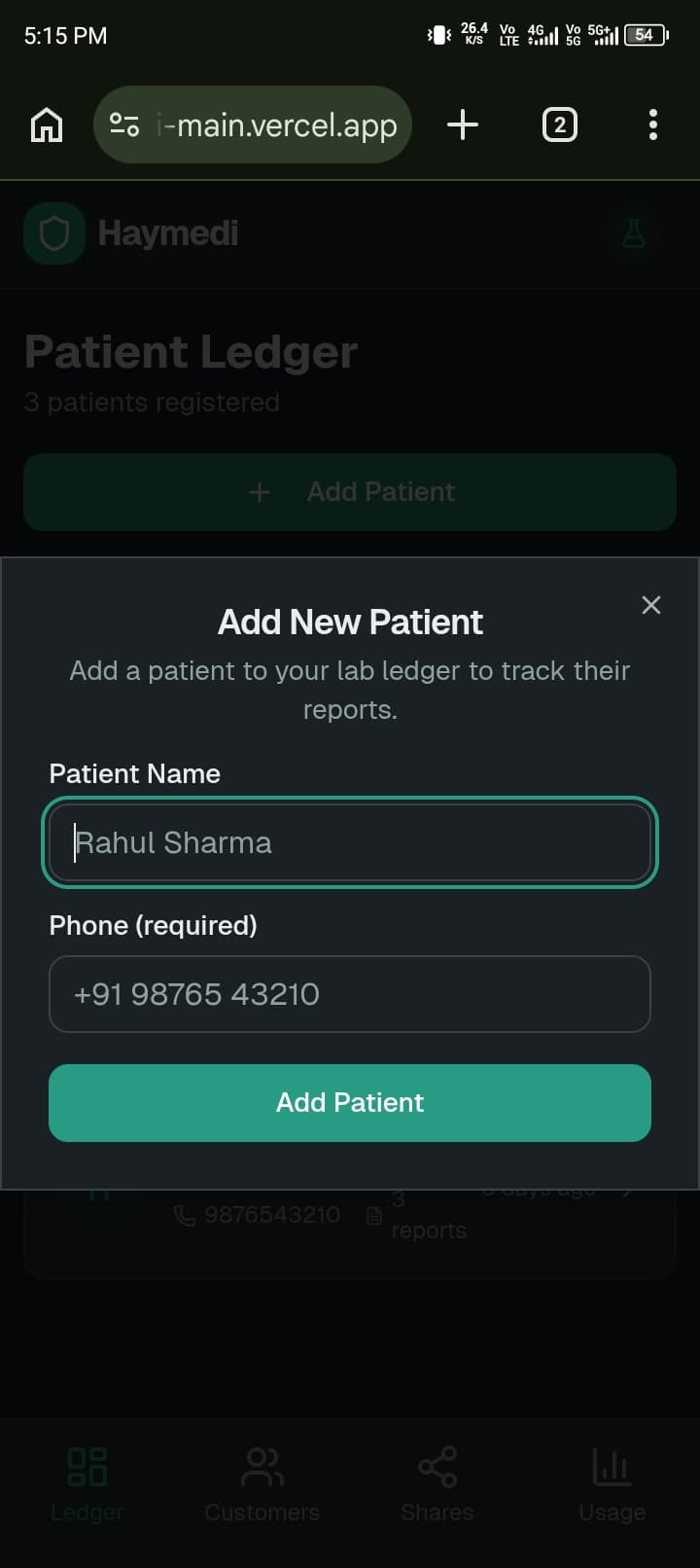Tap the Haymedi shield logo
Image resolution: width=700 pixels, height=1568 pixels.
(x=53, y=233)
